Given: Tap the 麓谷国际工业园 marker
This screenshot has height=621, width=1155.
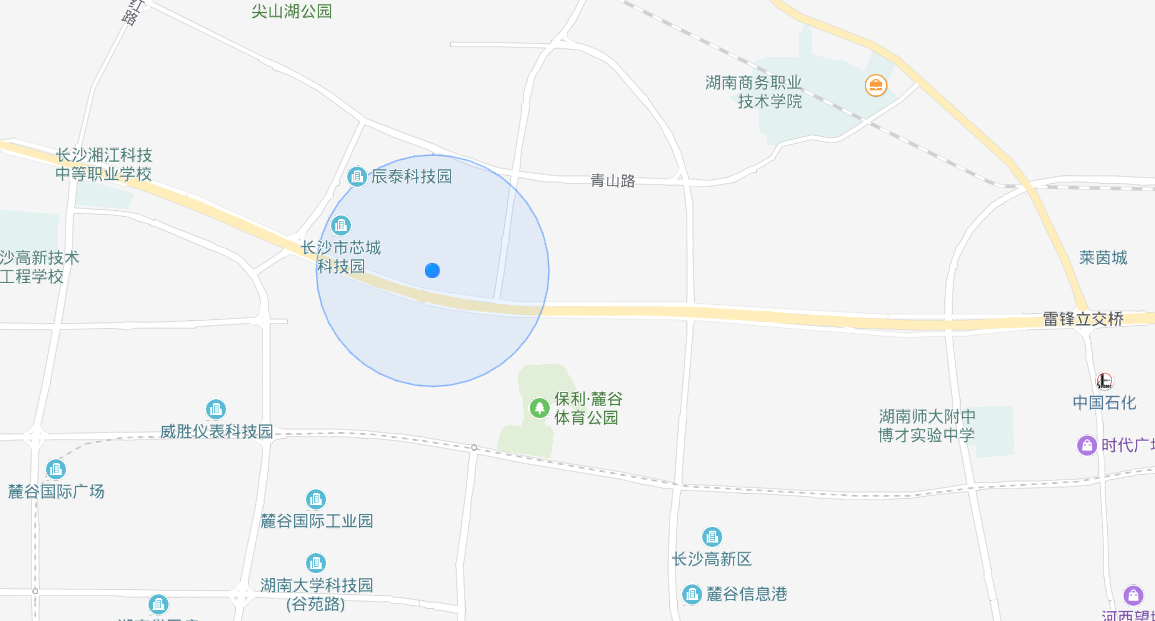Looking at the screenshot, I should pos(316,499).
